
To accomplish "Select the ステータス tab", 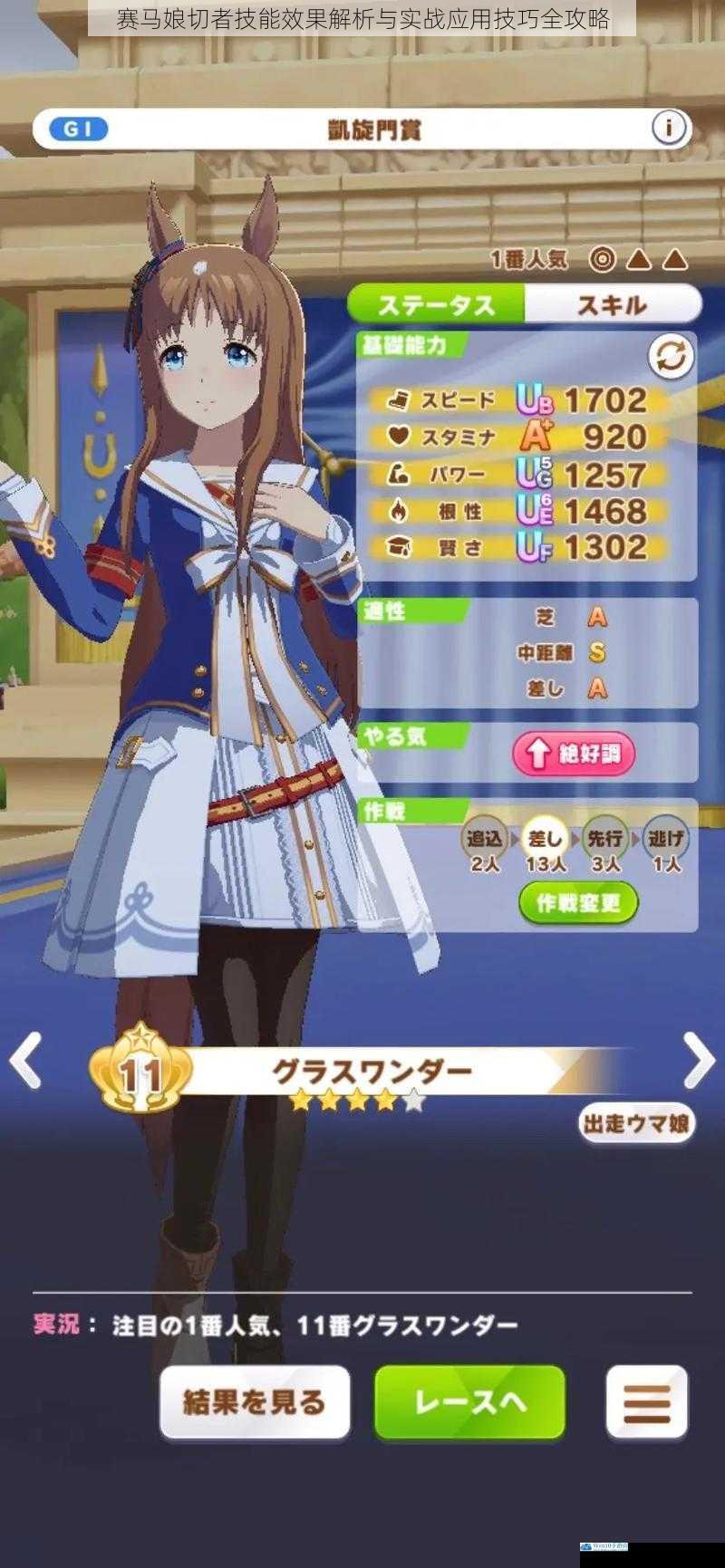I will tap(436, 305).
